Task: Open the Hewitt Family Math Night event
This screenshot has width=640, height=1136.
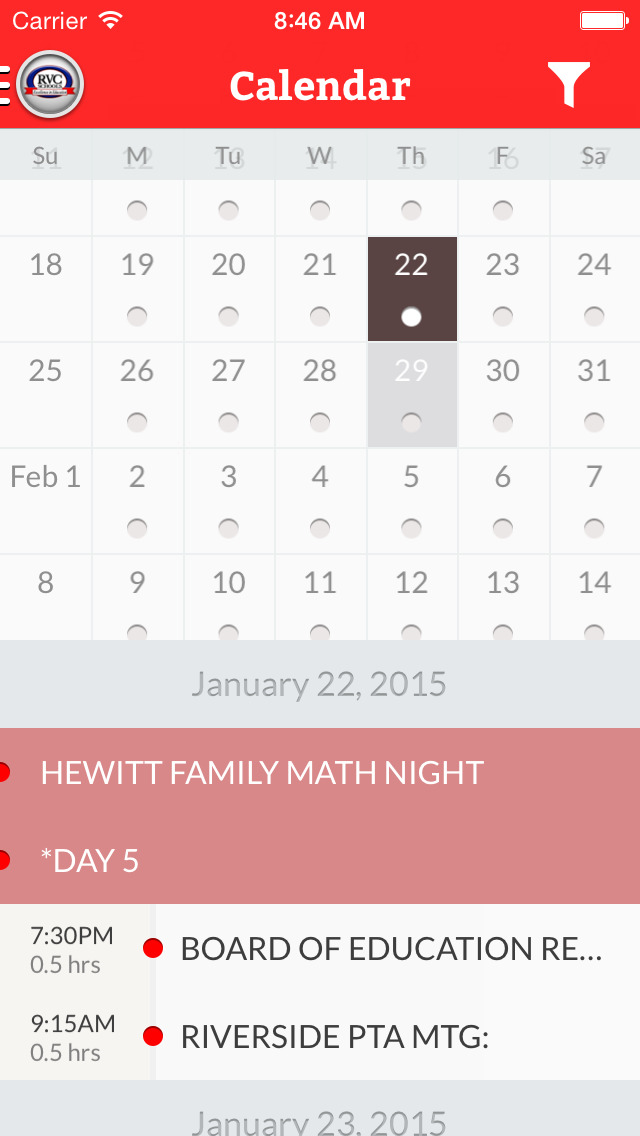Action: point(320,772)
